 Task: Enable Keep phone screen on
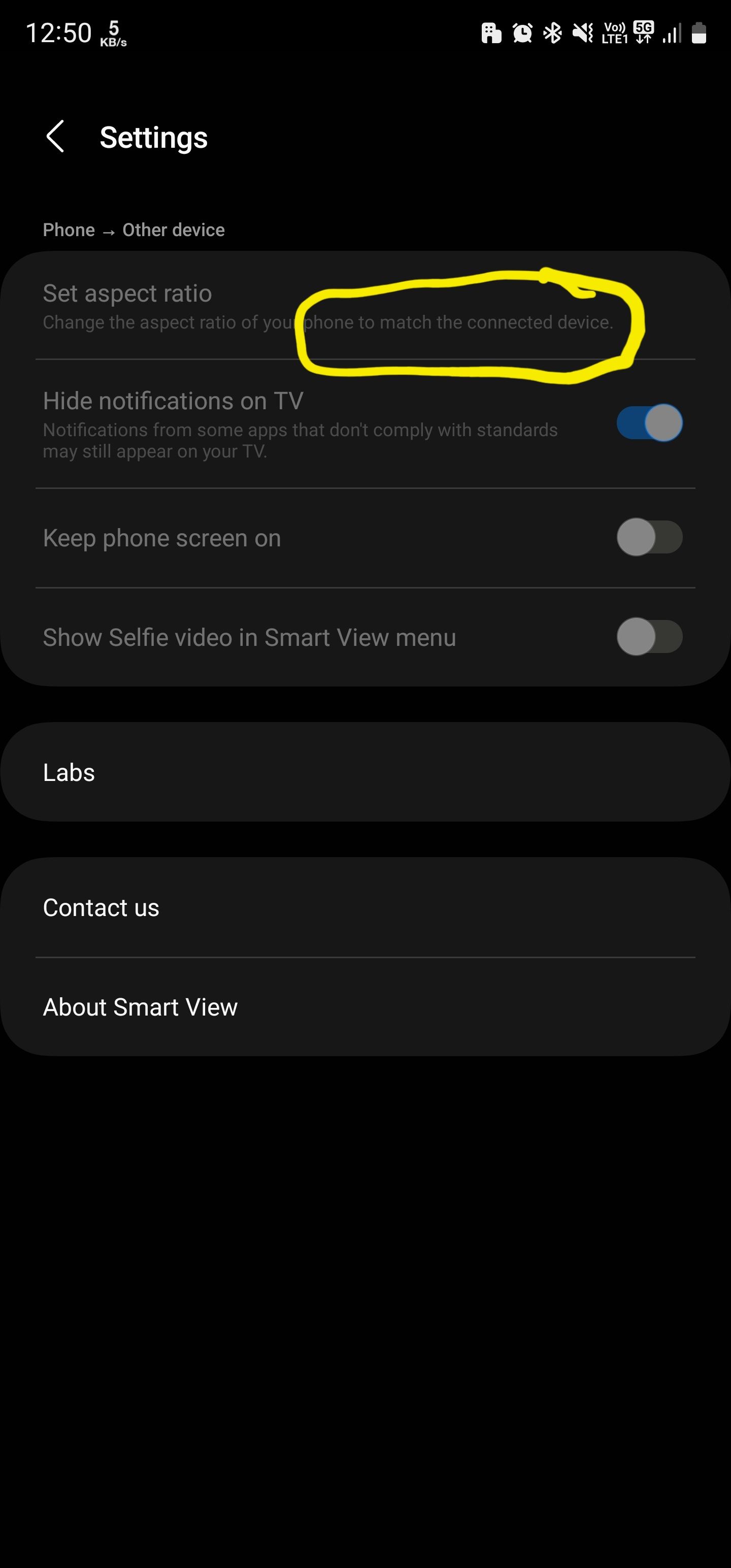[648, 536]
